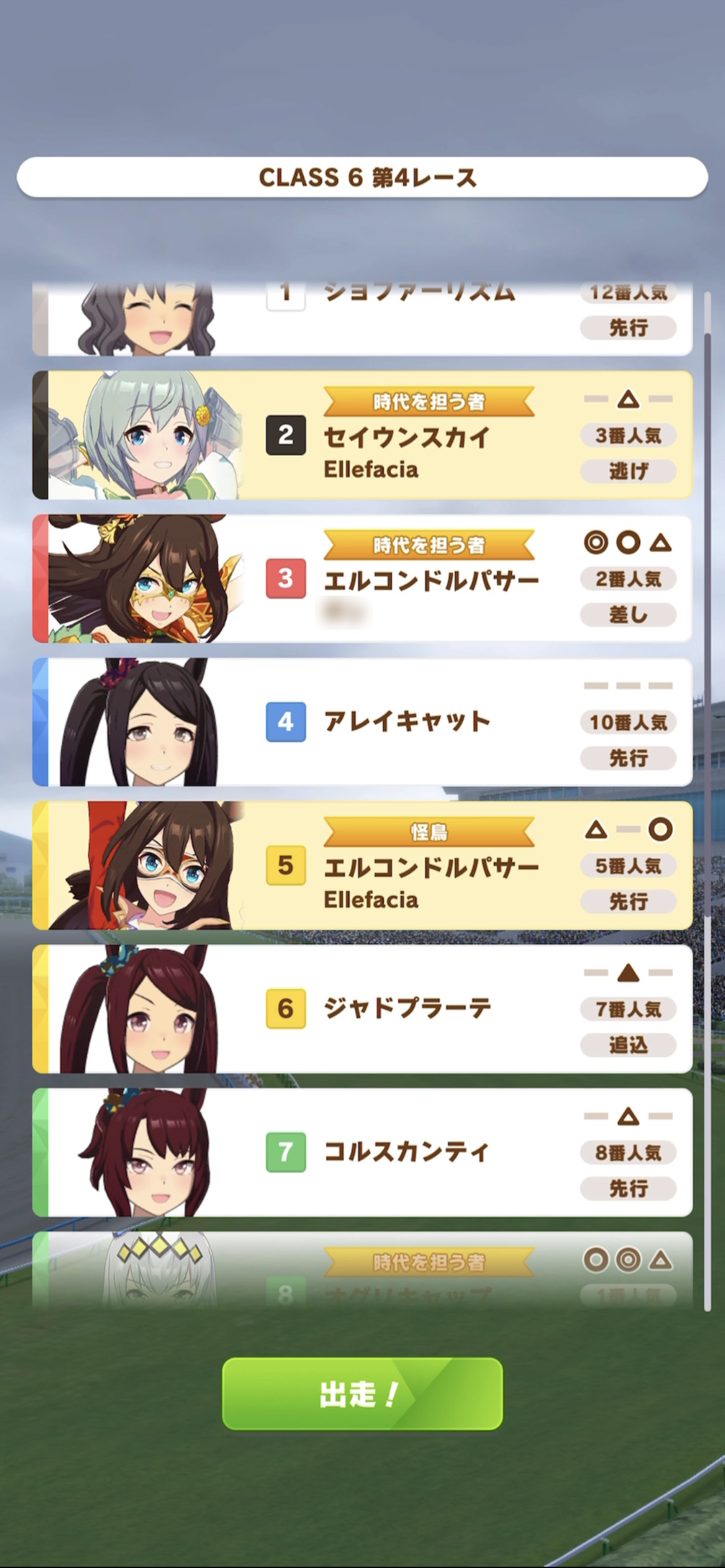The width and height of the screenshot is (725, 1568).
Task: Tap the green 出走！ button
Action: [362, 1394]
